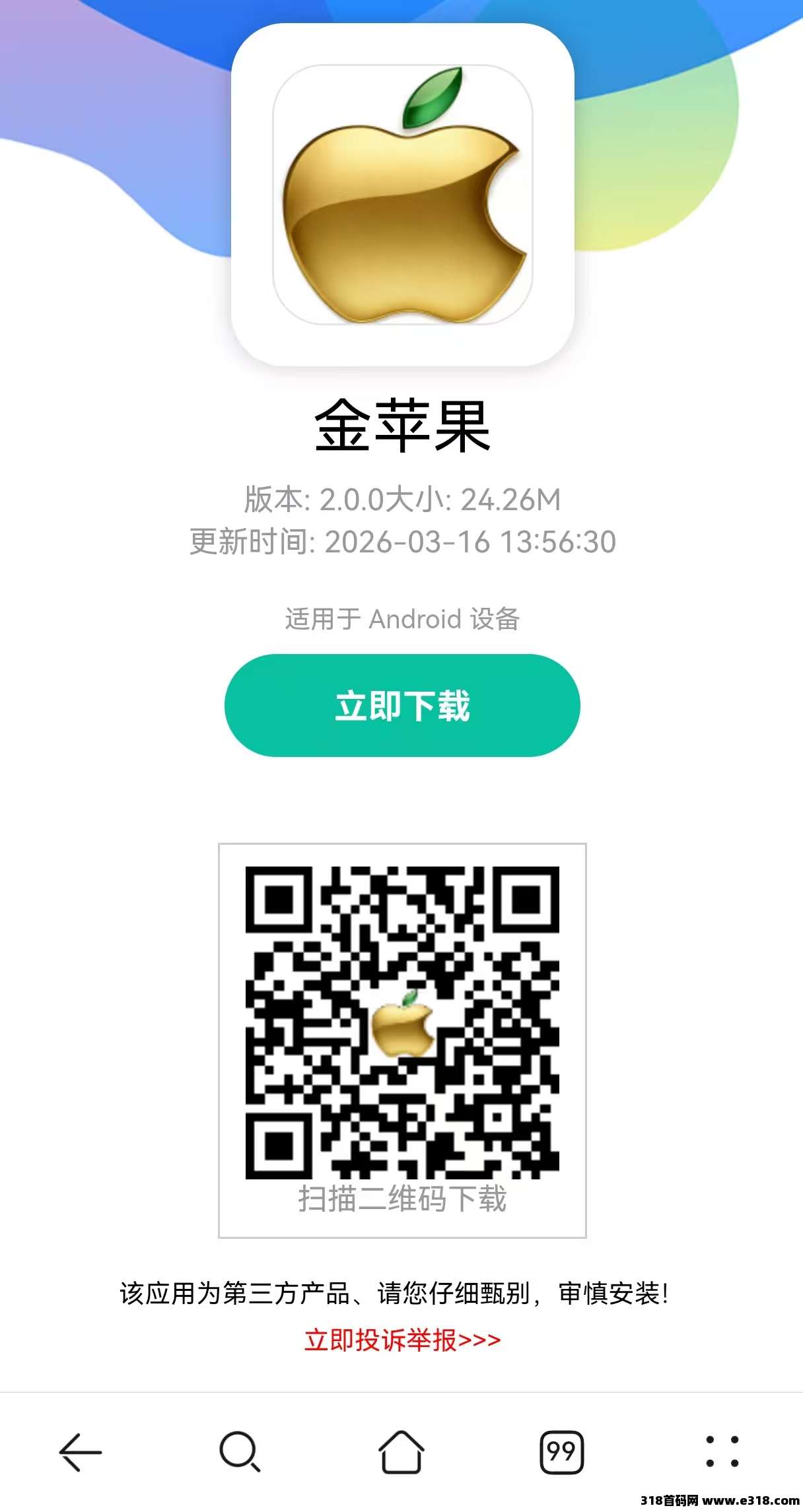Tap the 立即下载 download button

[402, 705]
